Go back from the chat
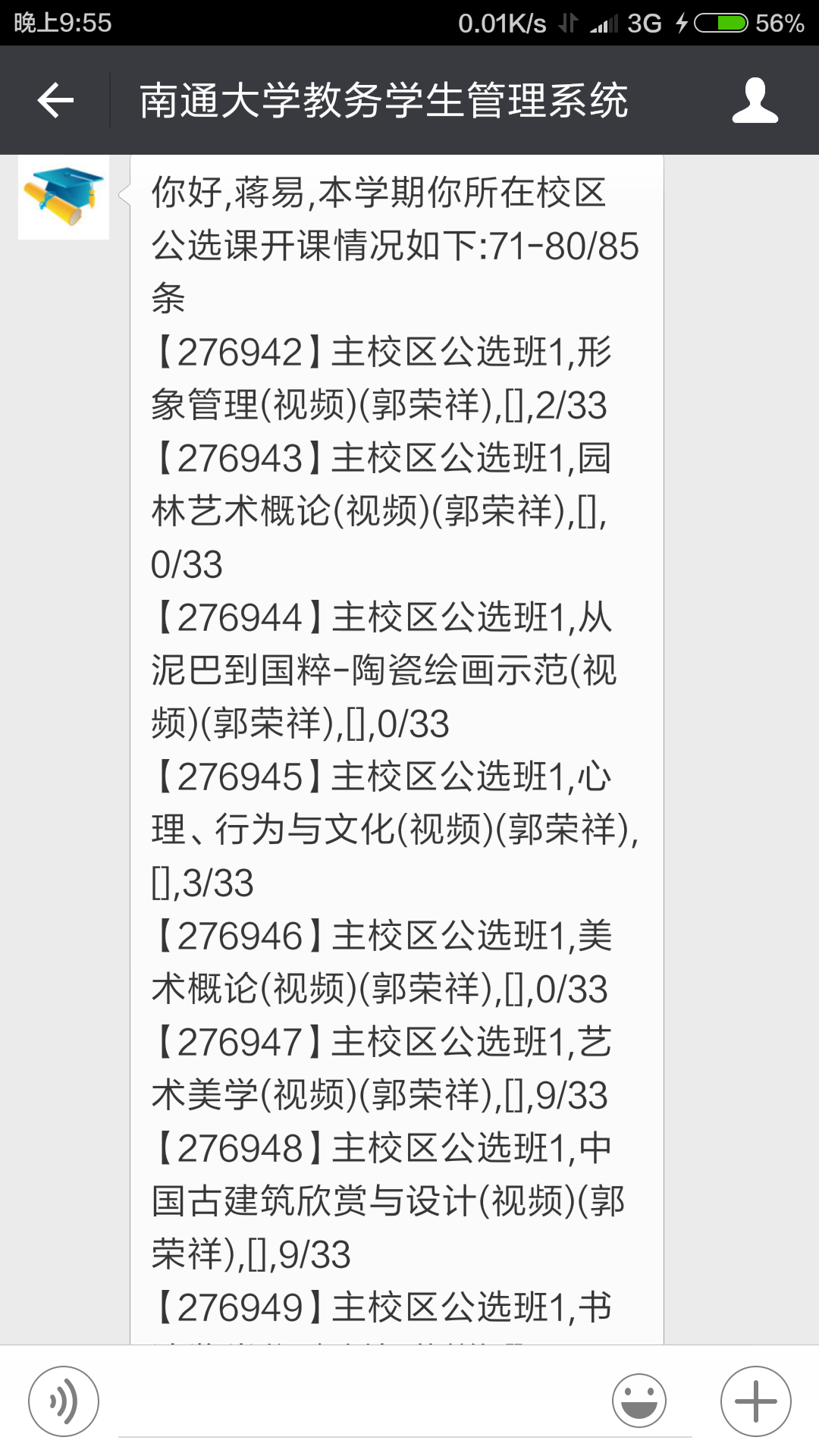Image resolution: width=819 pixels, height=1456 pixels. tap(55, 100)
